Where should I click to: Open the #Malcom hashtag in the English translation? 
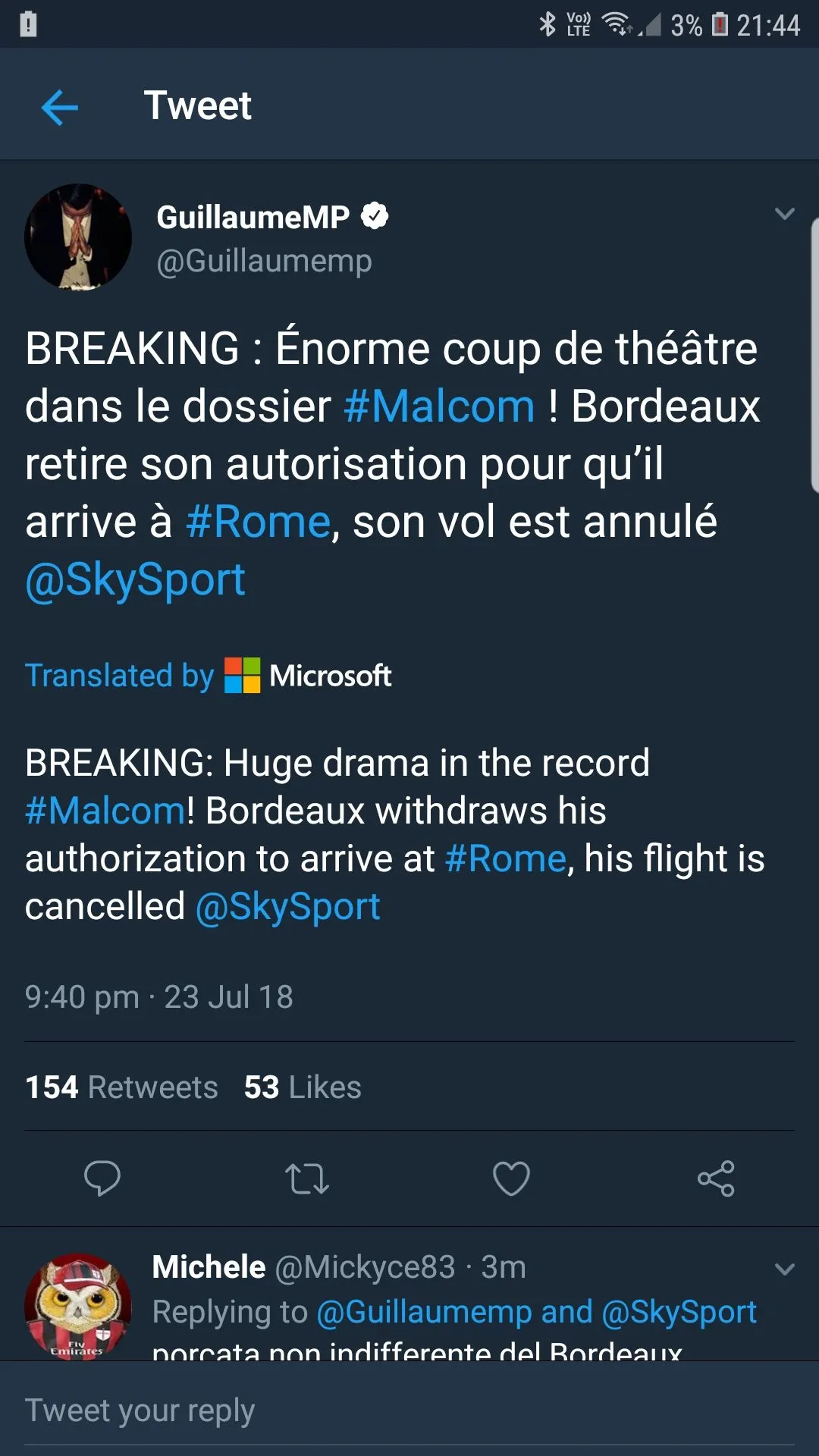[x=105, y=811]
